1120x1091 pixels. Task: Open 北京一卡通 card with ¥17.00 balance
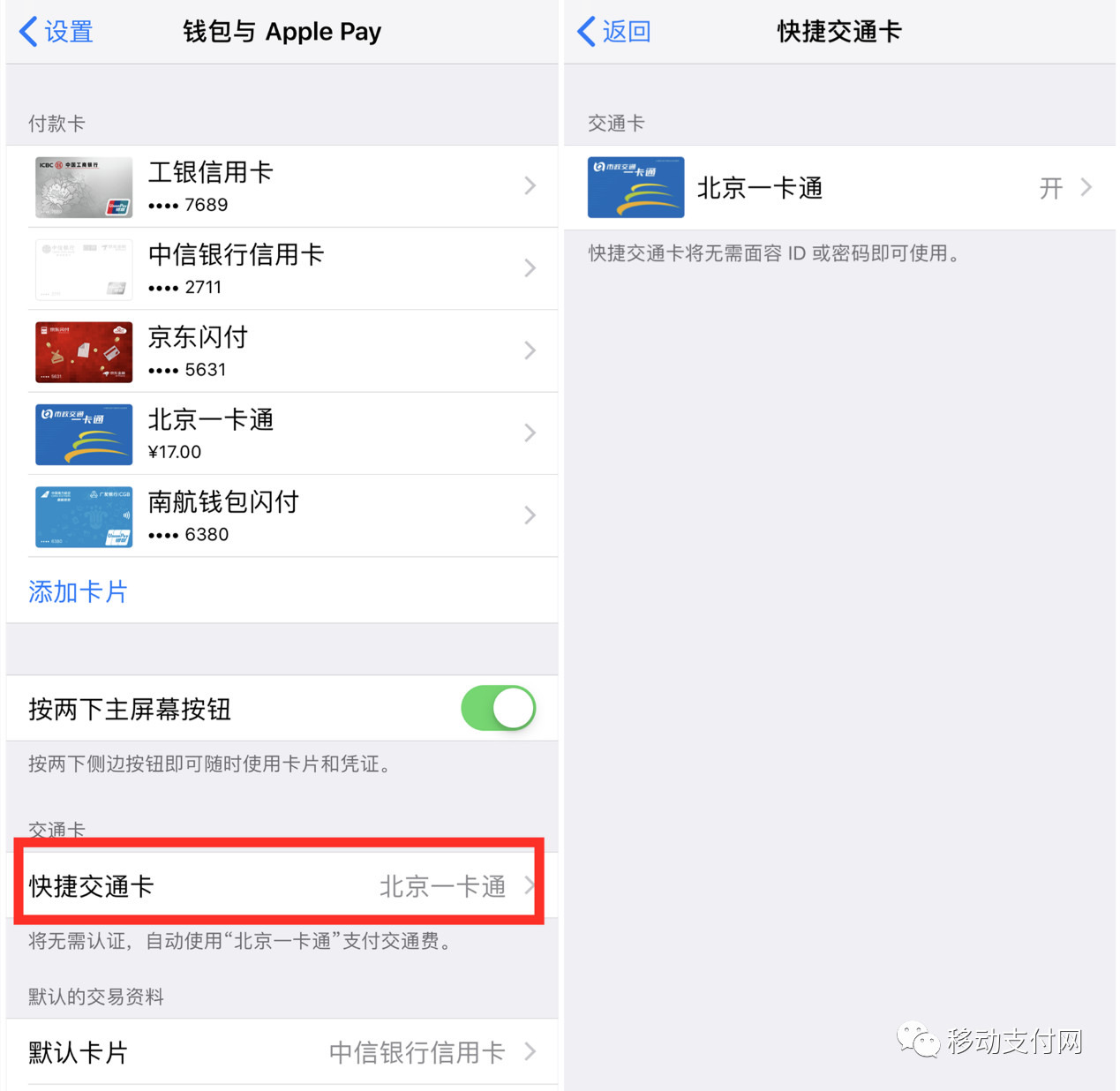[x=282, y=433]
